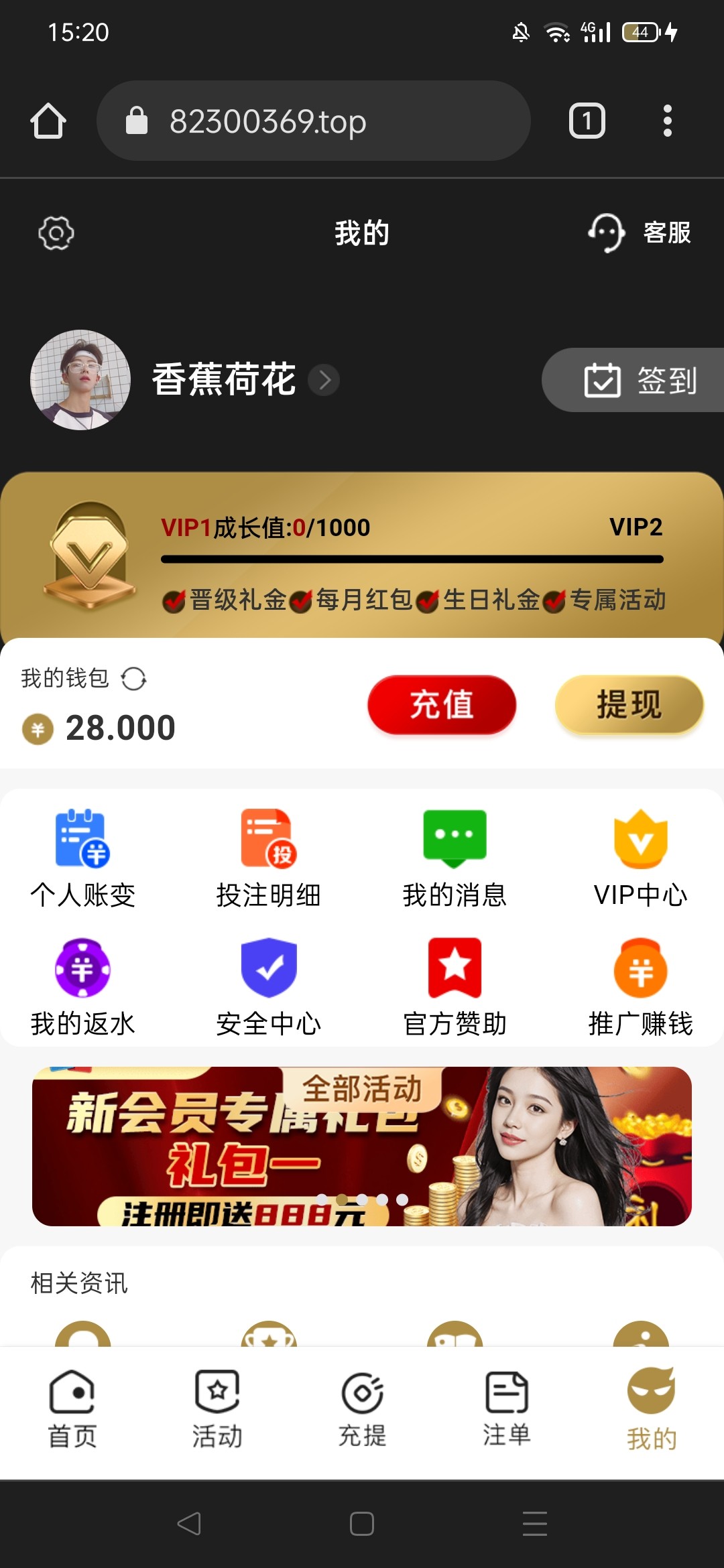Open 我的返水 rebates

(x=82, y=986)
